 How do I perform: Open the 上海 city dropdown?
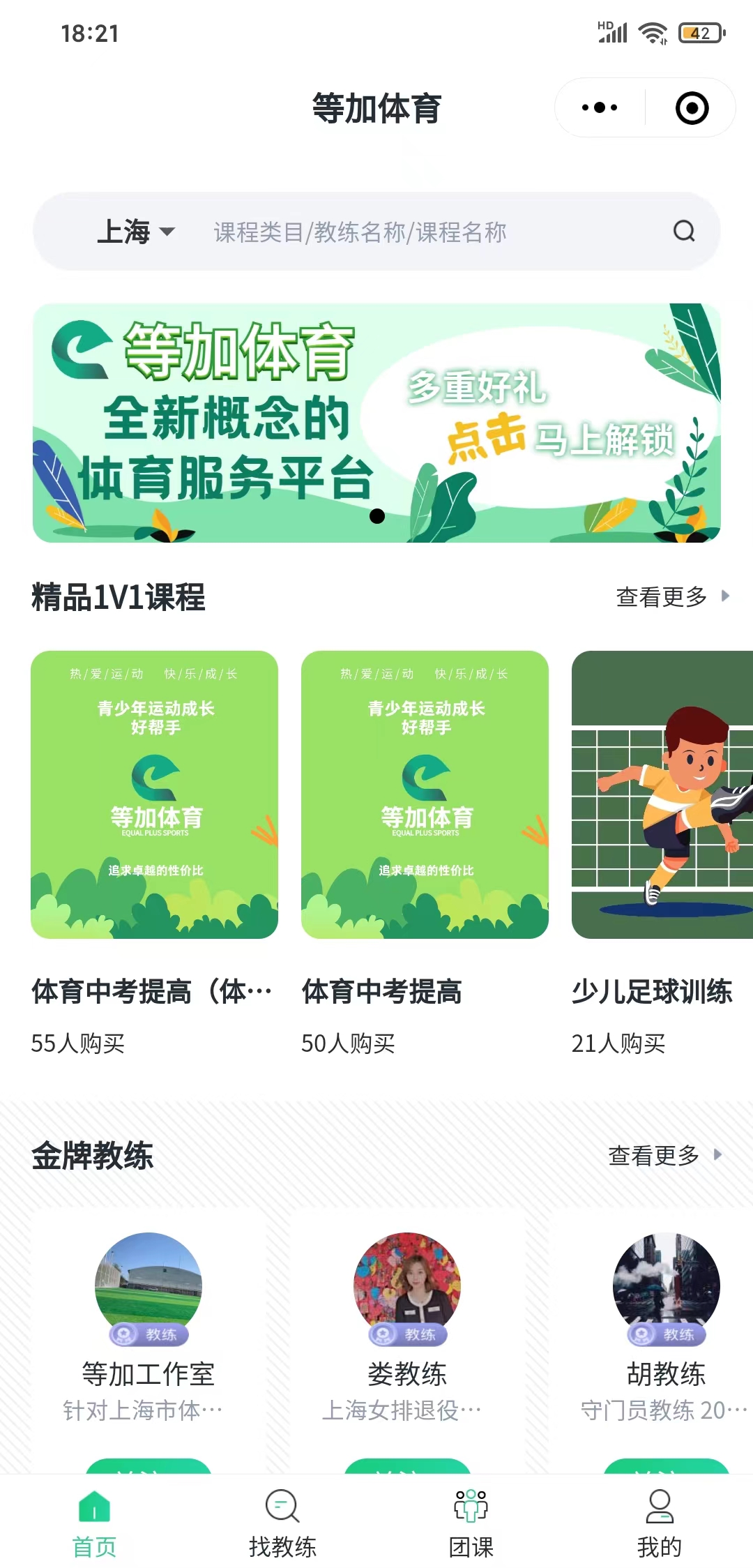[x=135, y=232]
